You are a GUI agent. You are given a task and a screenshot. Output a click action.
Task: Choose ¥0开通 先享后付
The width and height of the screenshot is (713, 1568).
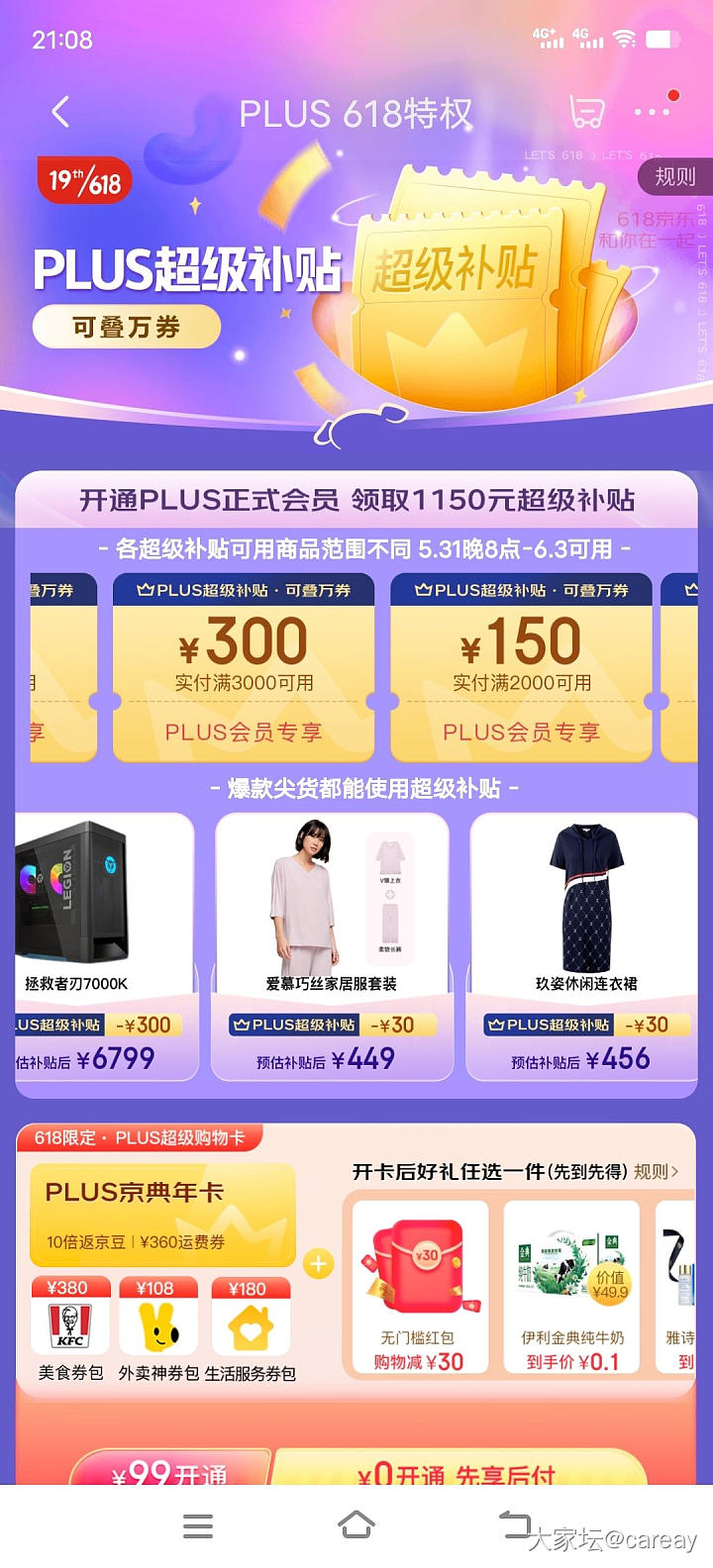[x=458, y=1471]
